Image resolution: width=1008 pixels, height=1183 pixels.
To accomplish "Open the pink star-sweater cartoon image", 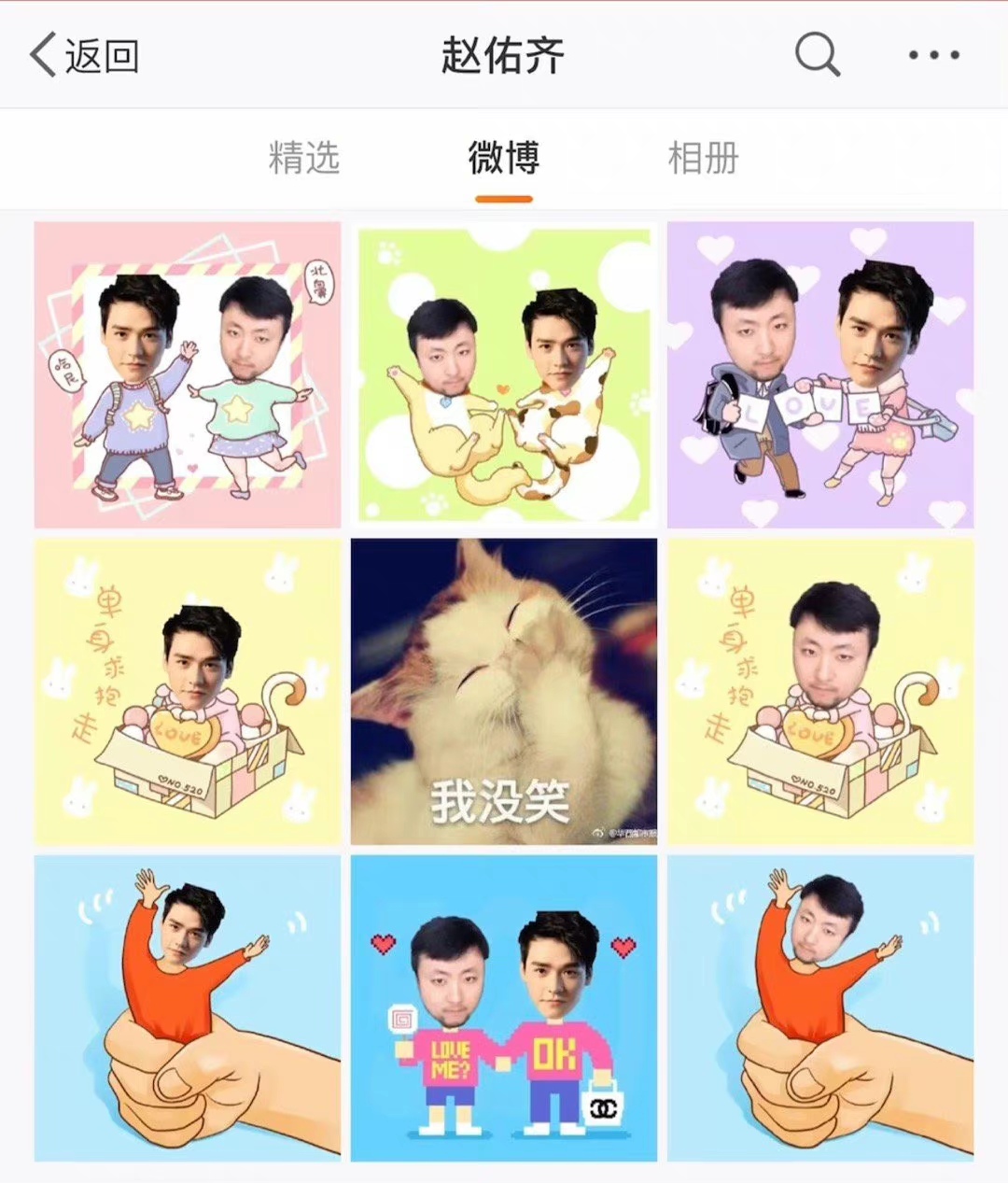I will tap(188, 374).
